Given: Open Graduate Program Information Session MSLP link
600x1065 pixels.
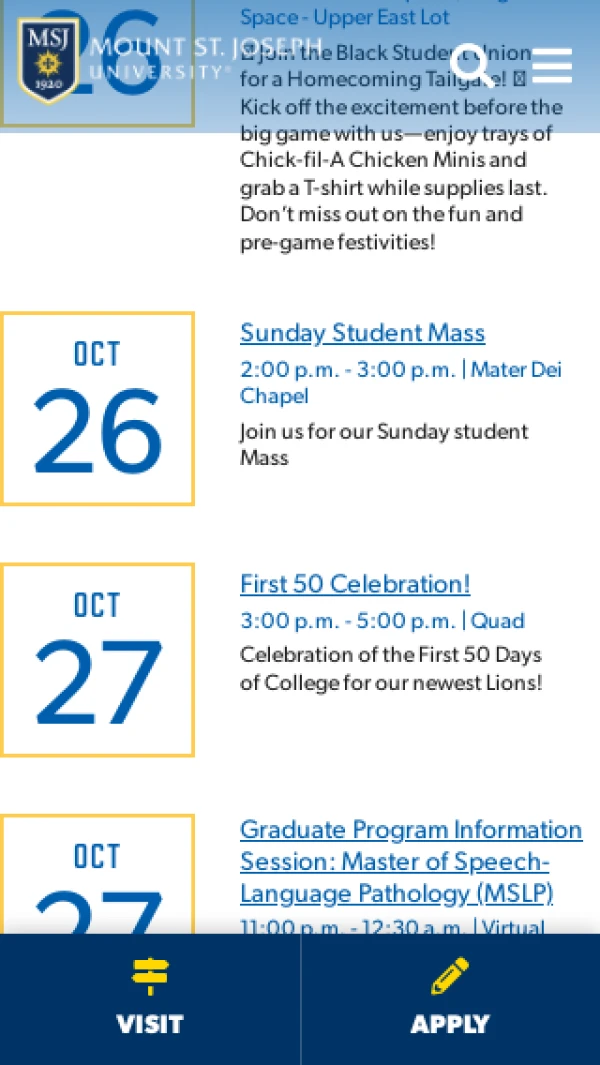Looking at the screenshot, I should coord(410,861).
